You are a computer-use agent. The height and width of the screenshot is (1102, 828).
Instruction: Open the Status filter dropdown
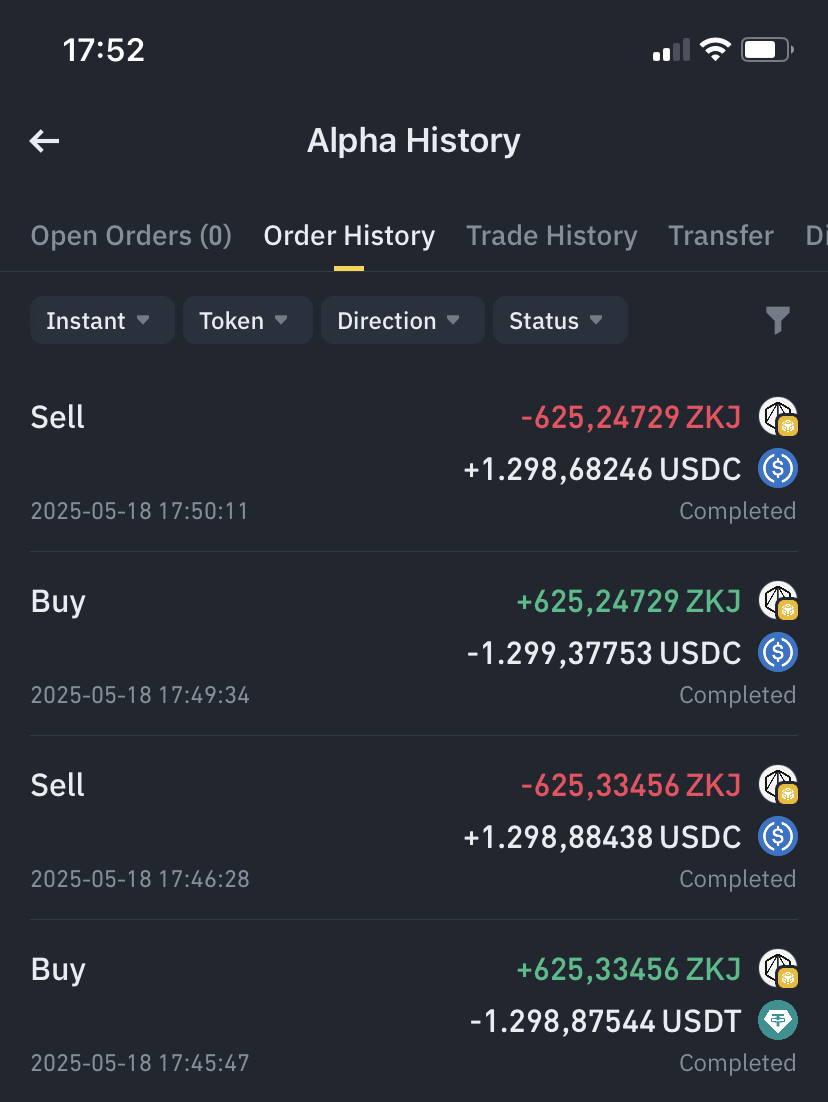(x=559, y=321)
